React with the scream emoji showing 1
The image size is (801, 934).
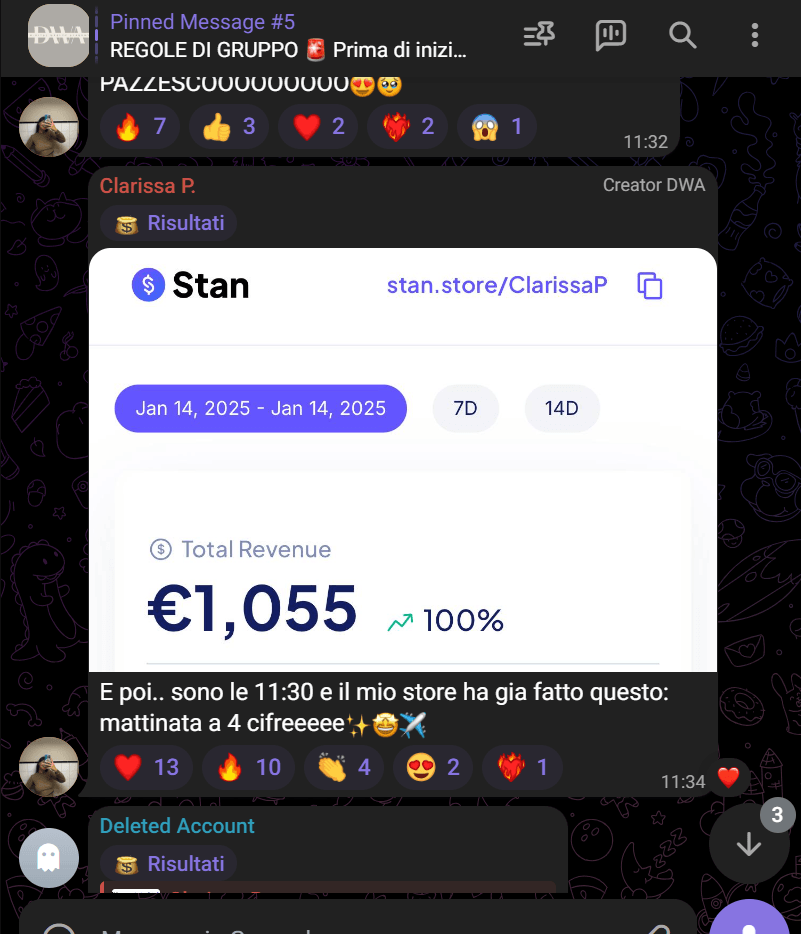496,127
